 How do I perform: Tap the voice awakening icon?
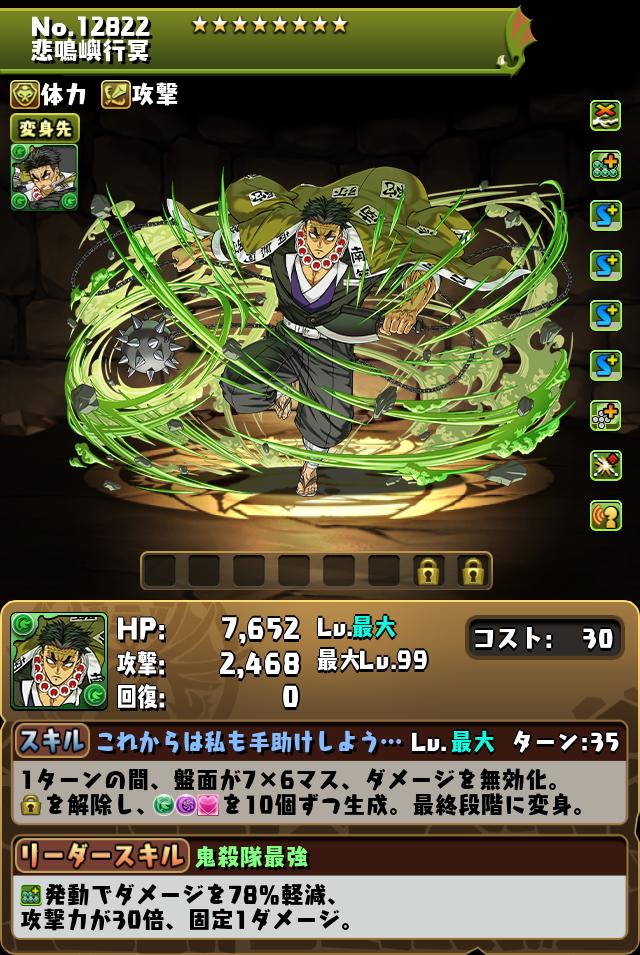point(605,514)
